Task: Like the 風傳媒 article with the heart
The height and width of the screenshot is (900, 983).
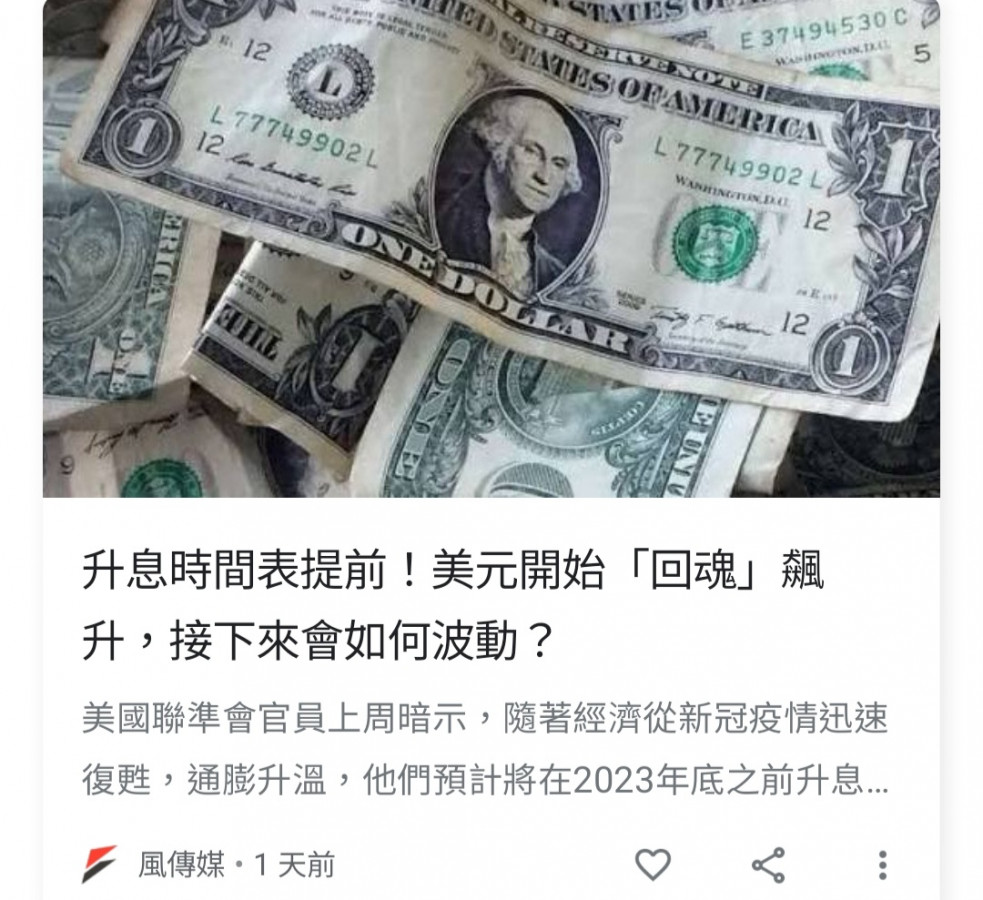Action: coord(653,864)
